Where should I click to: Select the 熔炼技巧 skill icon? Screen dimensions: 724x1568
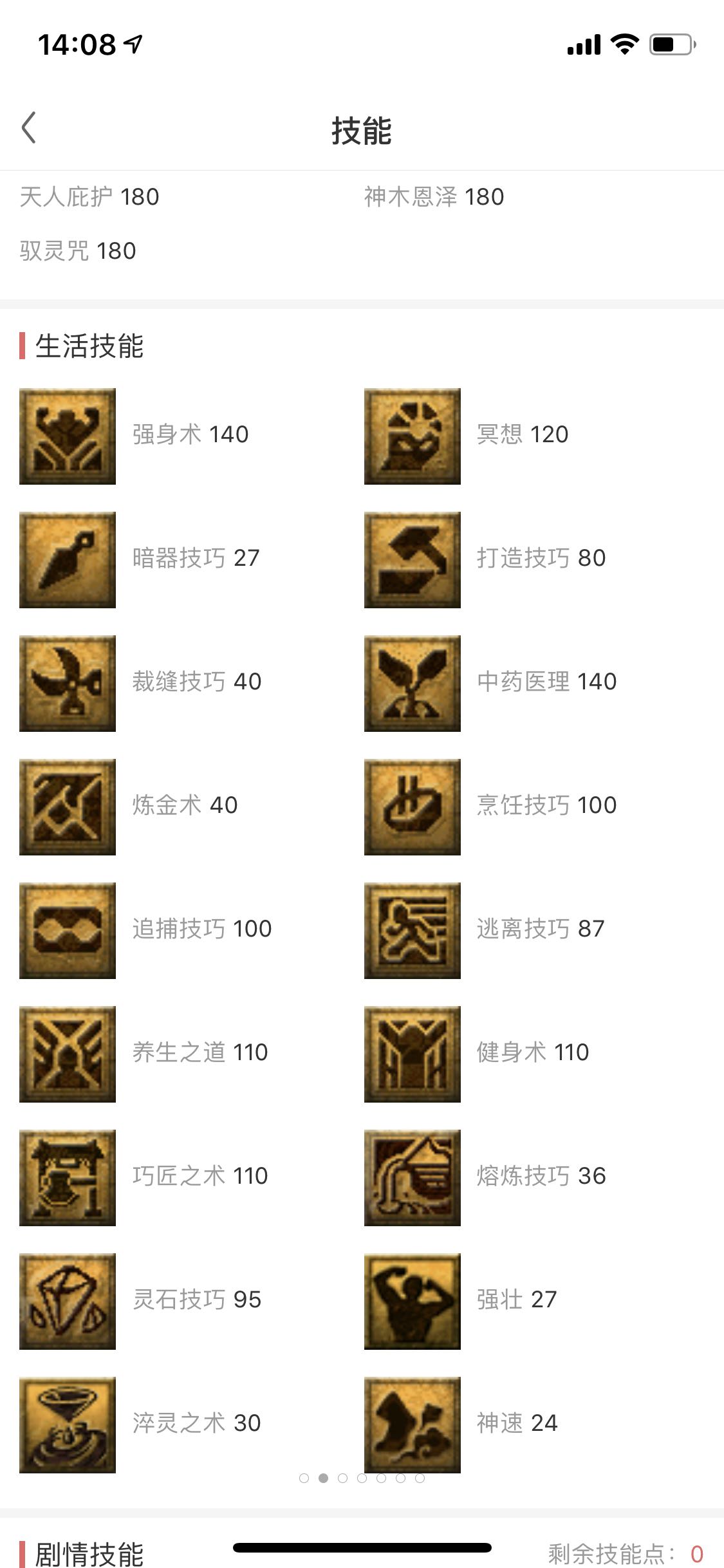(x=413, y=1178)
